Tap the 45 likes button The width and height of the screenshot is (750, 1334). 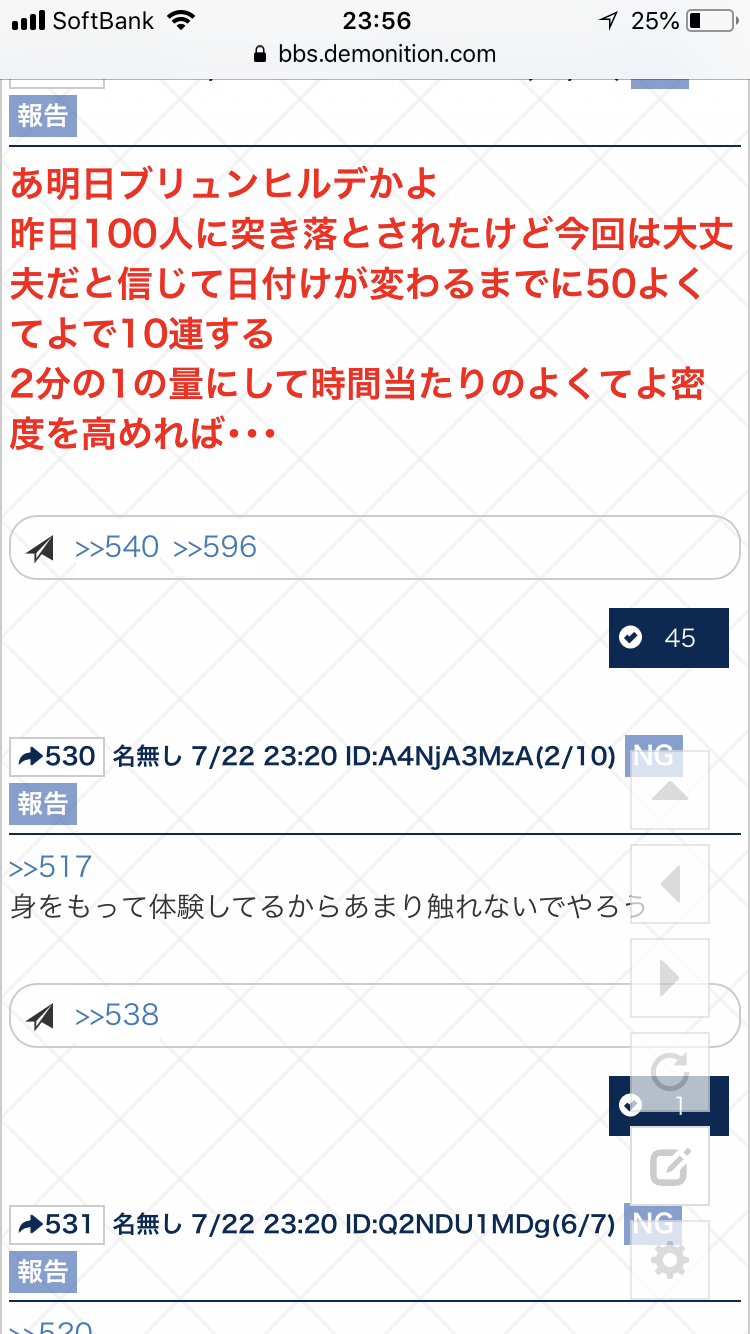[669, 638]
